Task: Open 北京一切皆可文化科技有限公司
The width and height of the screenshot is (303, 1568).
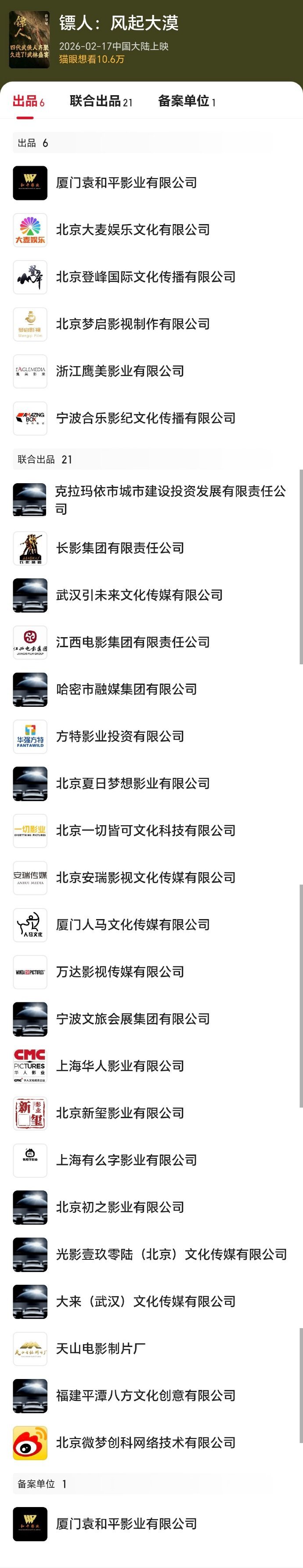Action: pos(146,830)
